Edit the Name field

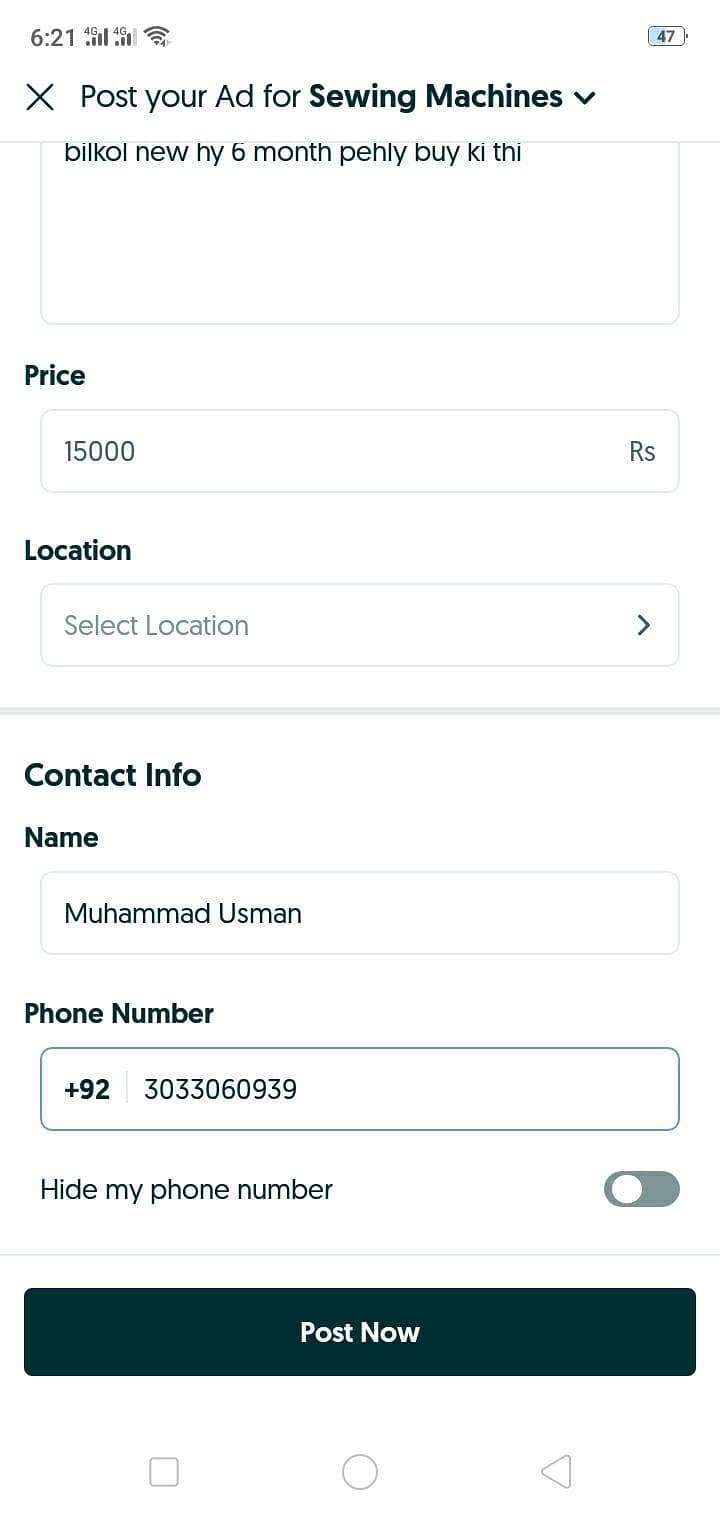[360, 913]
